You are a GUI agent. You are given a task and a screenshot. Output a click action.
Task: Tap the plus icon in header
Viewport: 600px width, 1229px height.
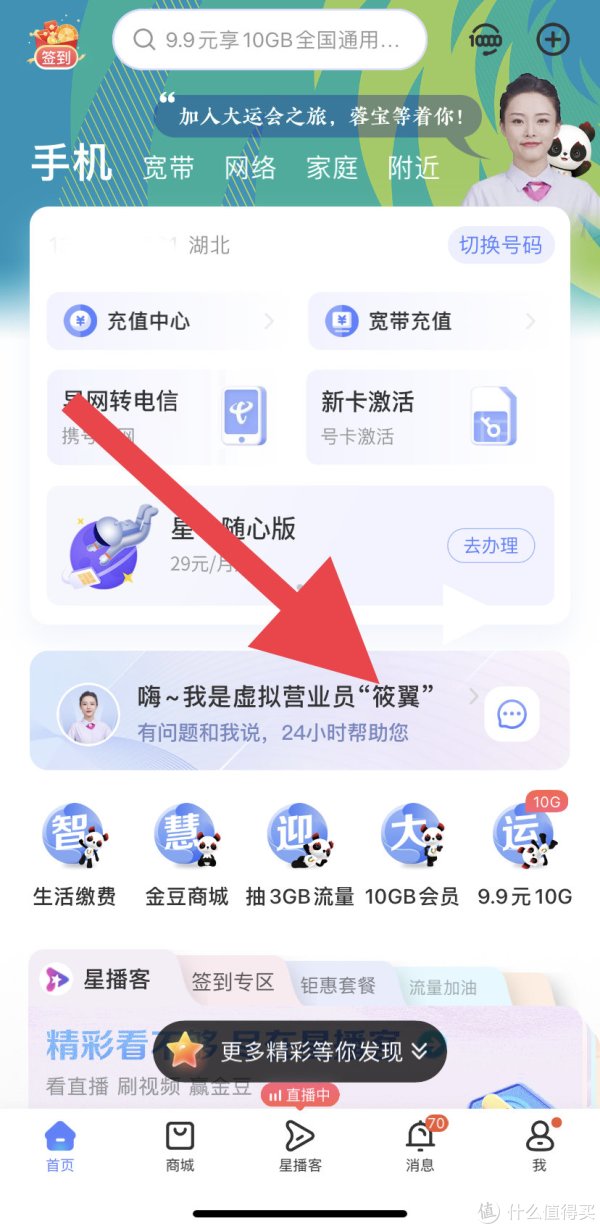click(553, 40)
